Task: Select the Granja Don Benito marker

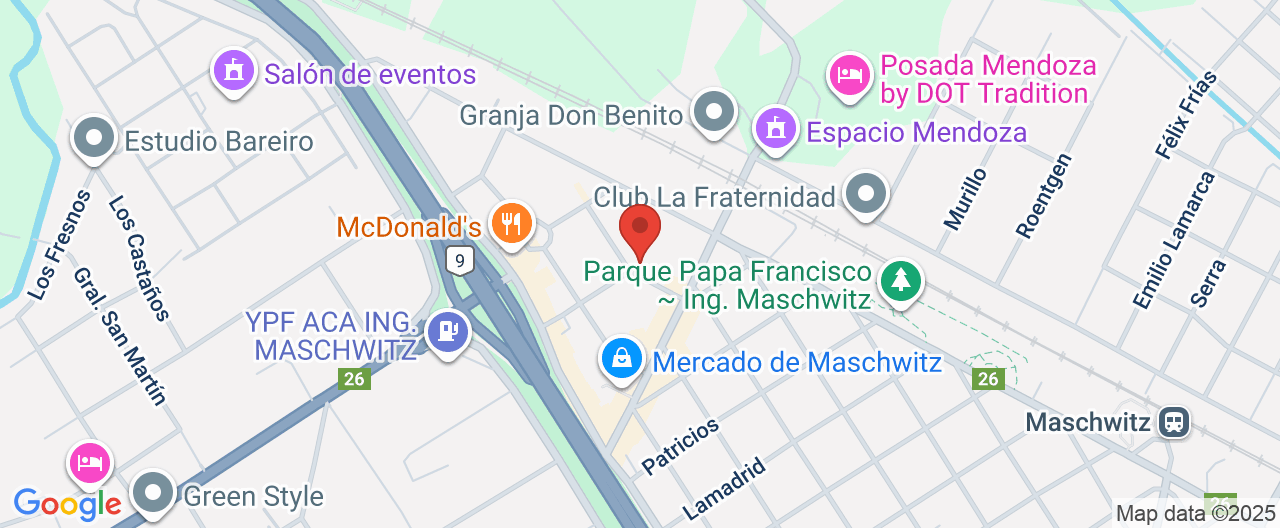Action: coord(714,112)
